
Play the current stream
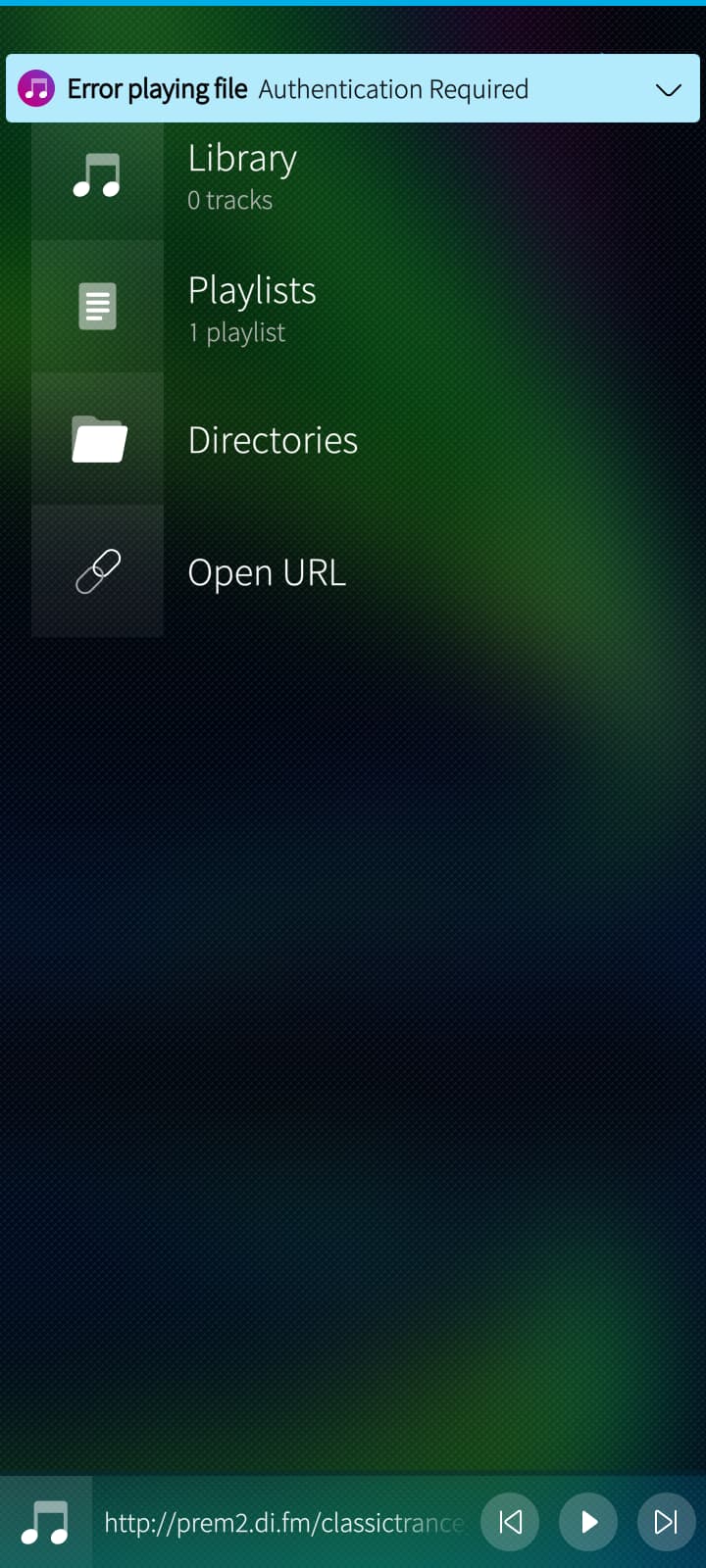click(x=588, y=1522)
